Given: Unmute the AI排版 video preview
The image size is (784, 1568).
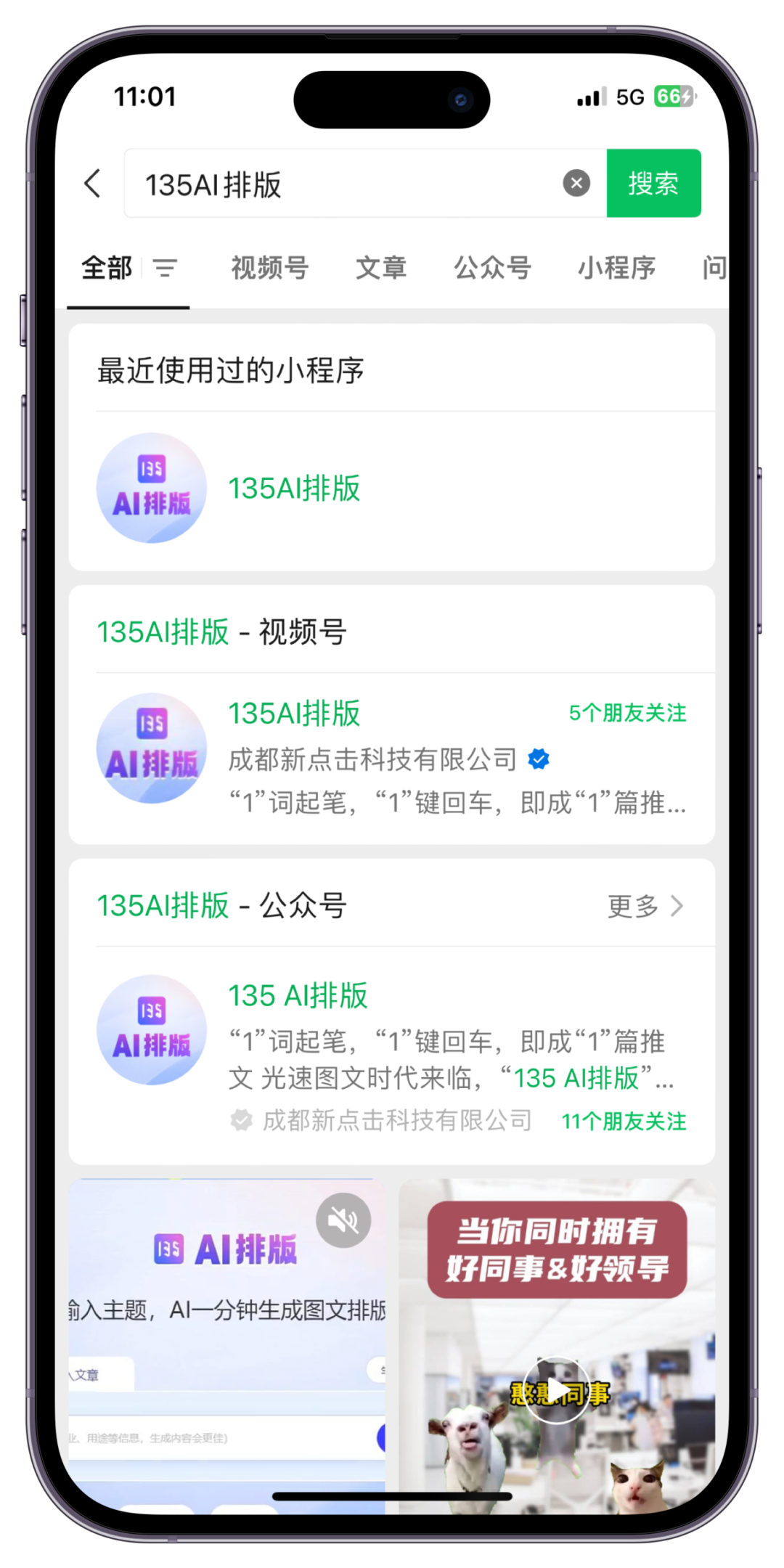Looking at the screenshot, I should (343, 1221).
